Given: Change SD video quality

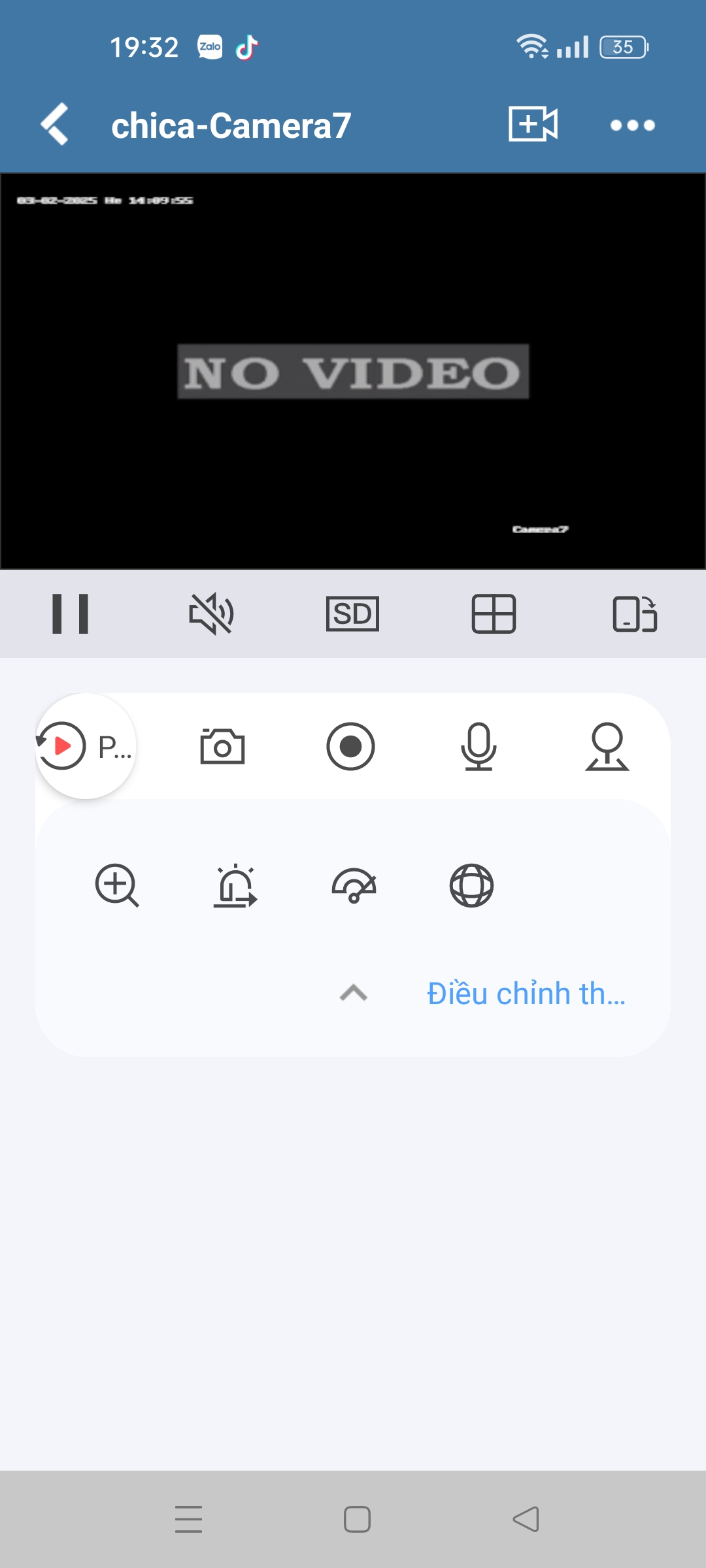Looking at the screenshot, I should tap(352, 613).
